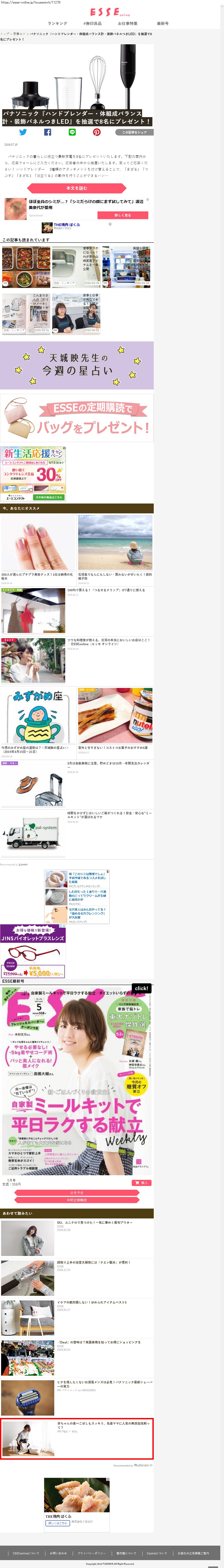Image resolution: width=224 pixels, height=1568 pixels.
Task: Go to the お仕事特集 tab
Action: (128, 24)
